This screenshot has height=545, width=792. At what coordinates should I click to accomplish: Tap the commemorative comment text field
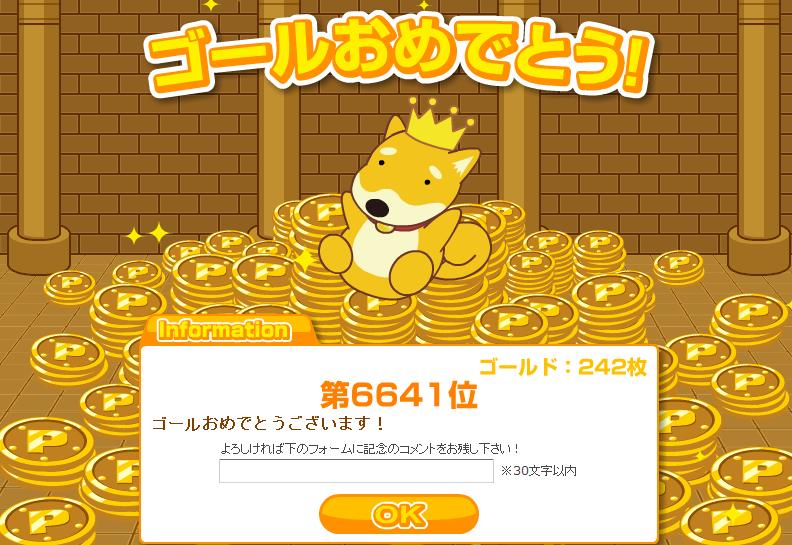(x=356, y=471)
